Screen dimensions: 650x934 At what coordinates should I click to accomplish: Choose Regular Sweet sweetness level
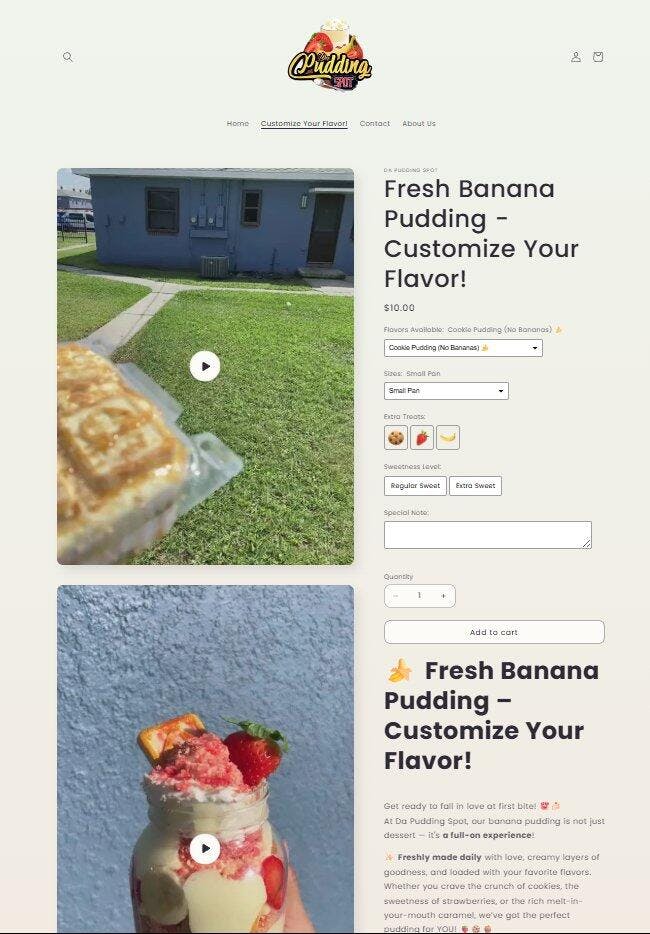coord(415,486)
